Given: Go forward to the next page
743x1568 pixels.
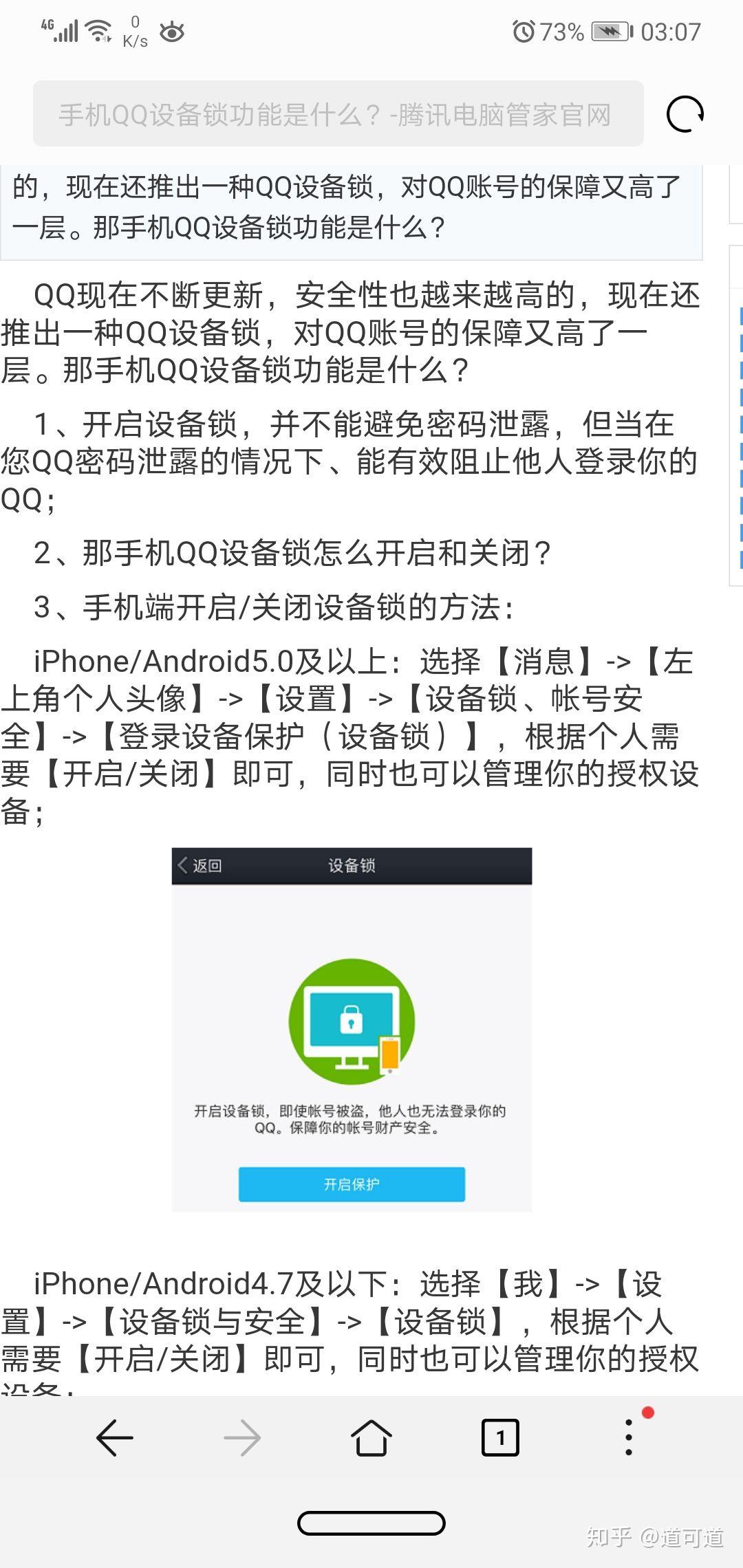Looking at the screenshot, I should [242, 1437].
